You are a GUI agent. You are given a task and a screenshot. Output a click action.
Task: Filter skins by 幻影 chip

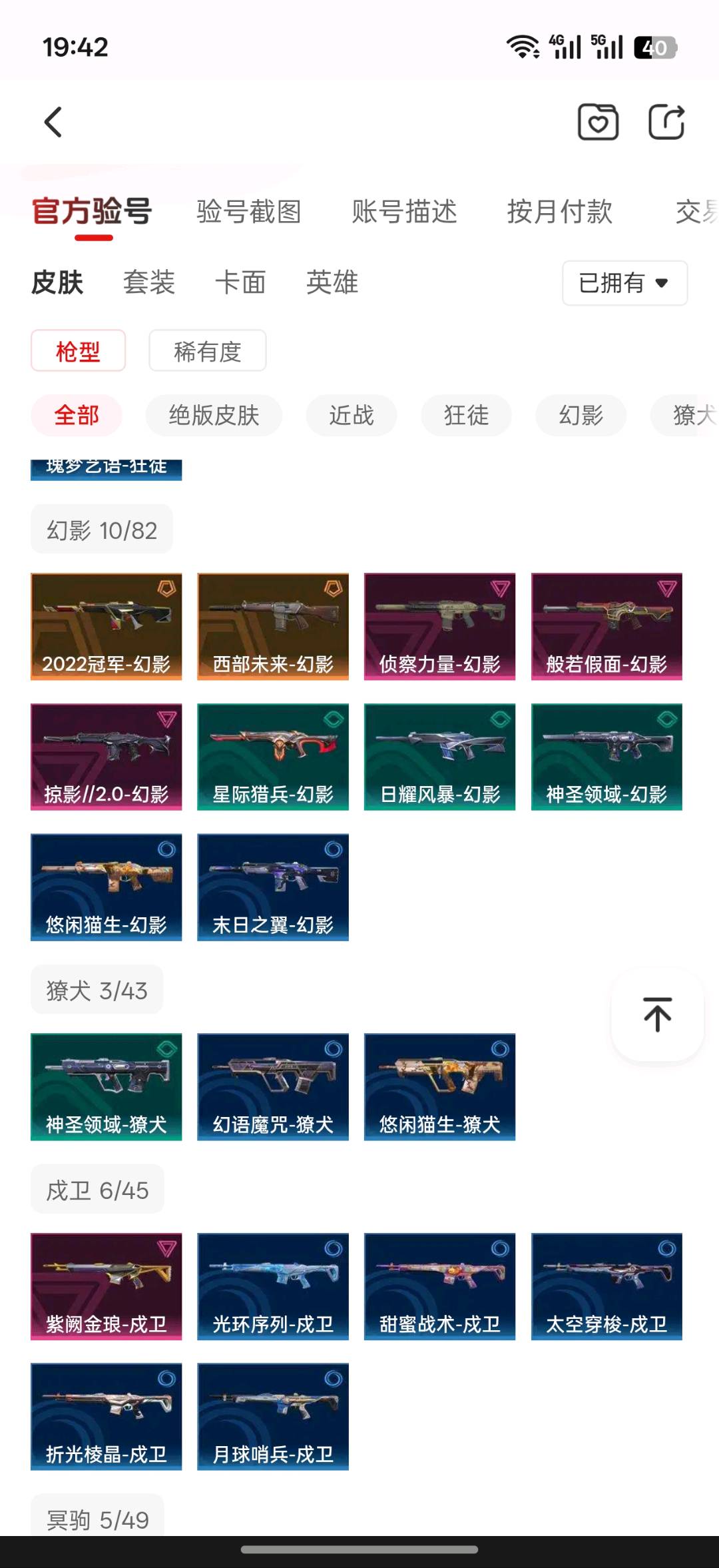coord(581,416)
